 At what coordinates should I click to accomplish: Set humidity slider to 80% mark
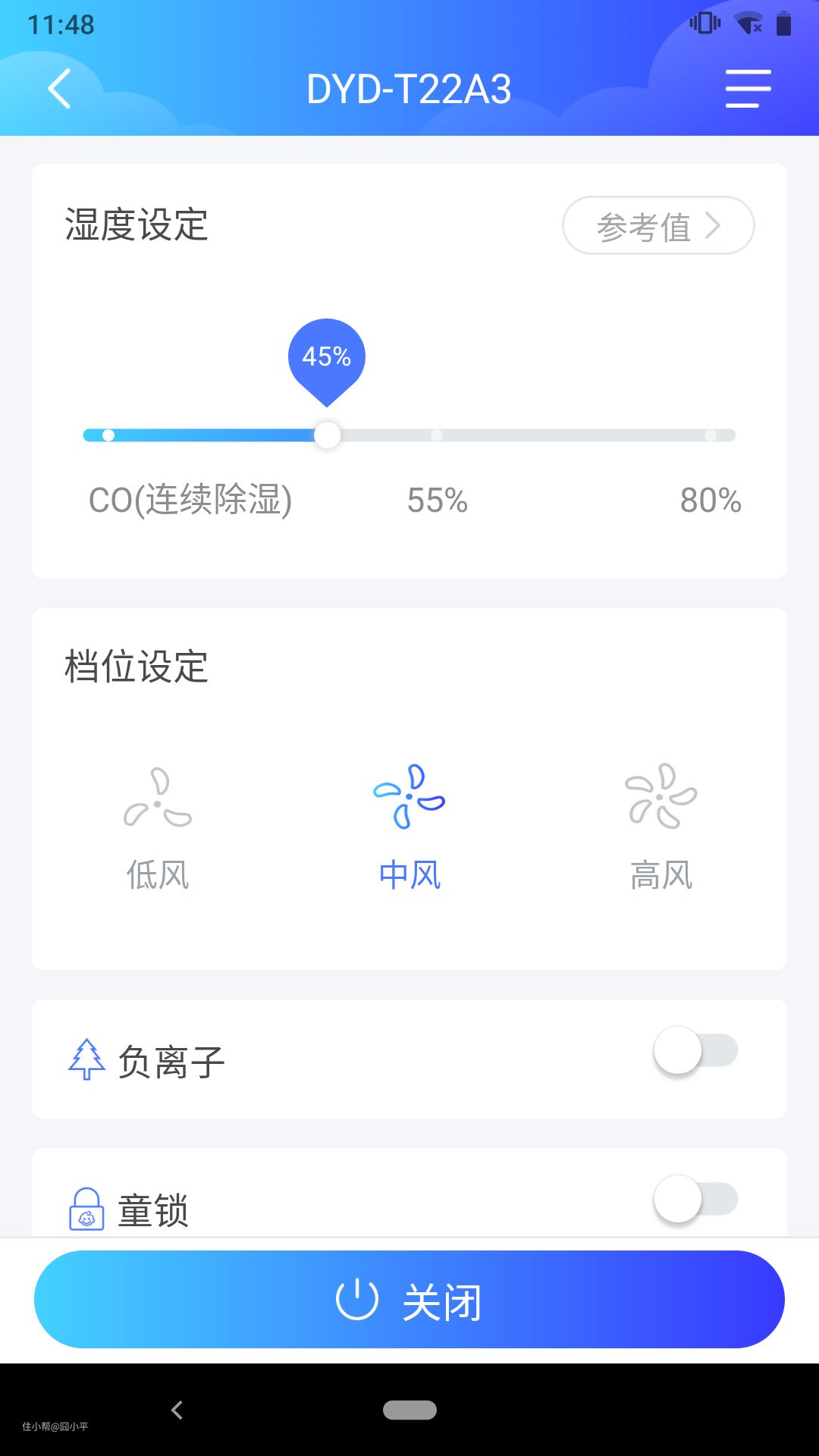[711, 435]
